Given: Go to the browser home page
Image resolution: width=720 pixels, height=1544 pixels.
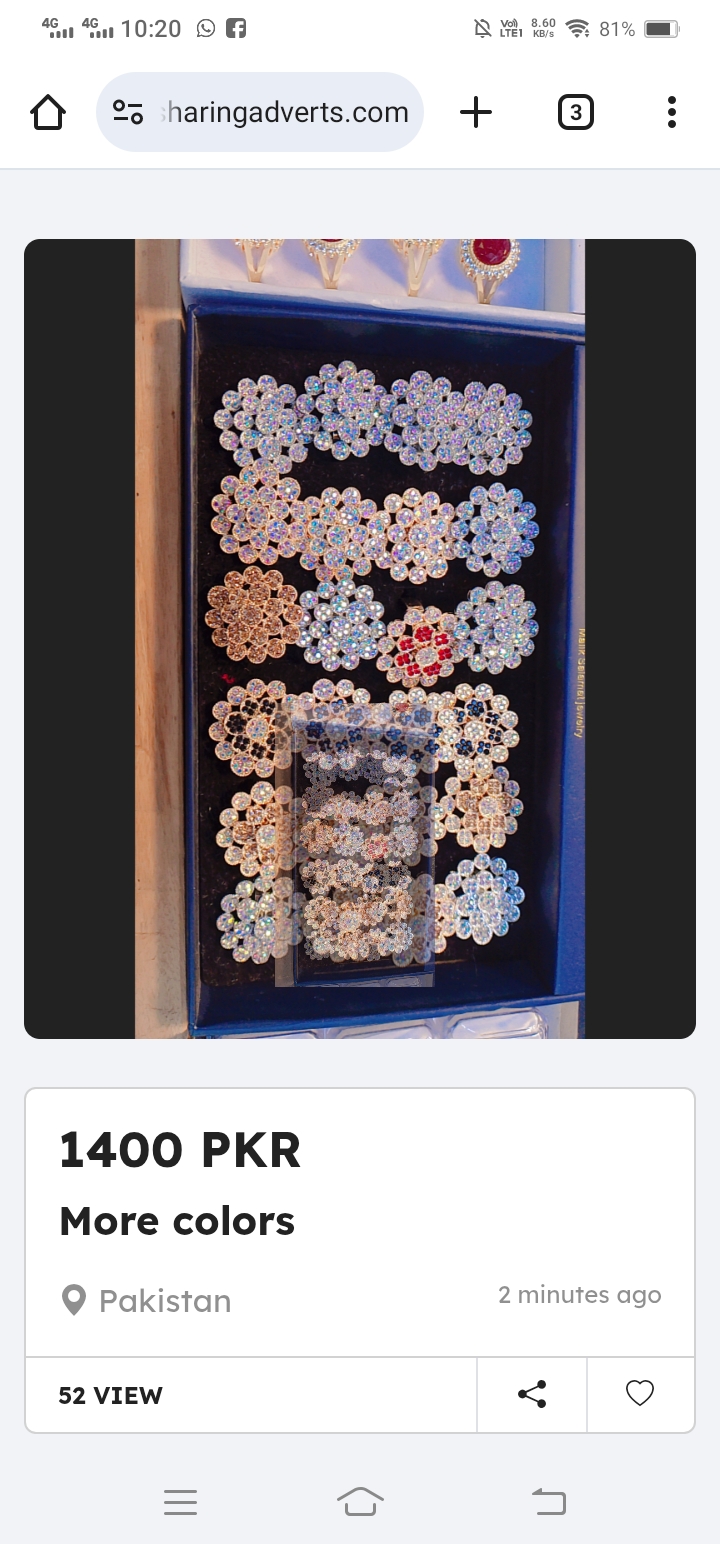Looking at the screenshot, I should pyautogui.click(x=48, y=112).
